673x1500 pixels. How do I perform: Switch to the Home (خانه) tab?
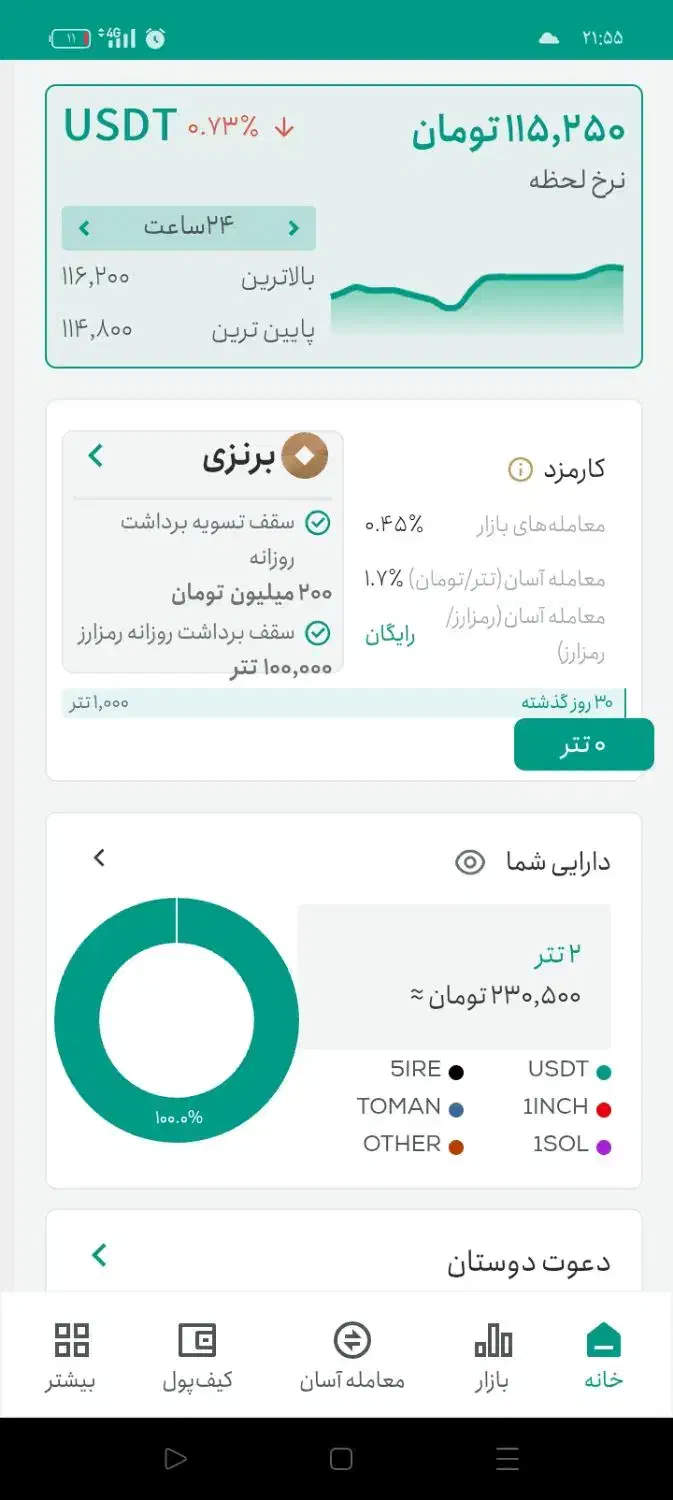[603, 1356]
